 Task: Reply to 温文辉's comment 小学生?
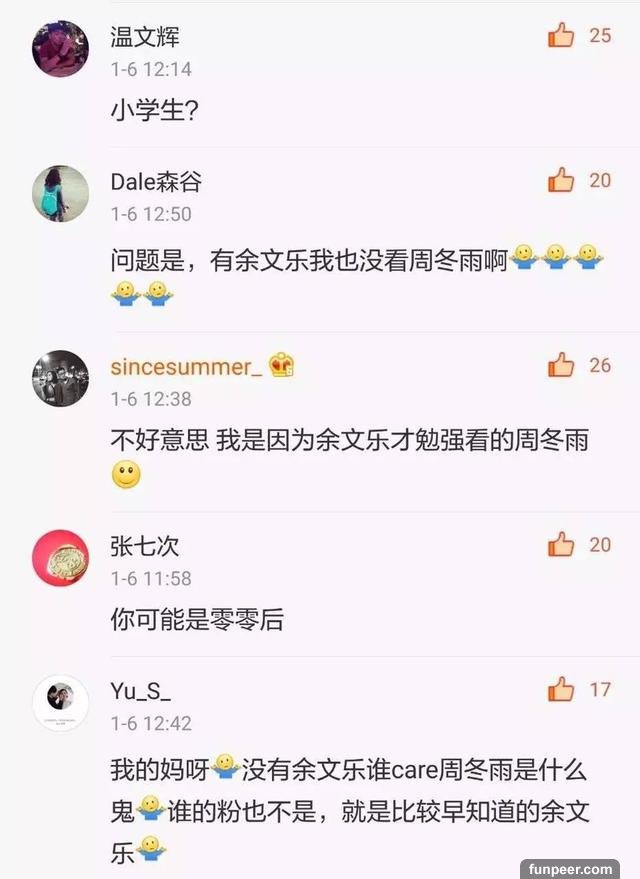point(153,110)
